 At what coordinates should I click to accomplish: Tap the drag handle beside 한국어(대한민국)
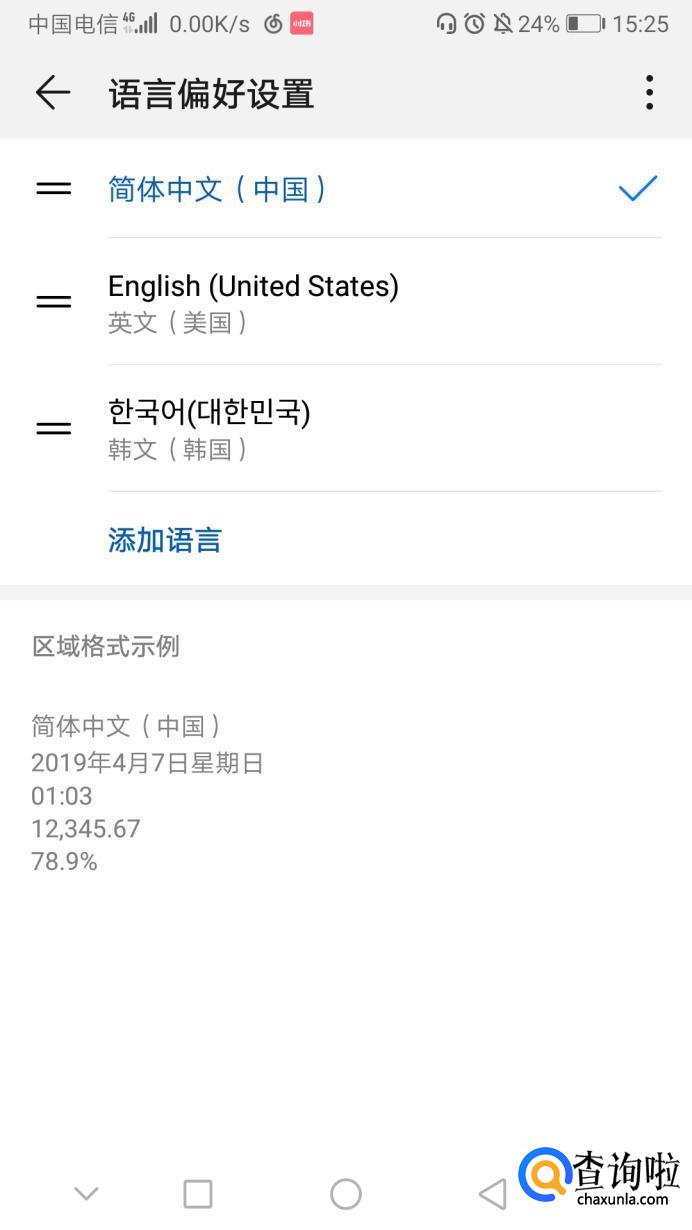pyautogui.click(x=54, y=428)
